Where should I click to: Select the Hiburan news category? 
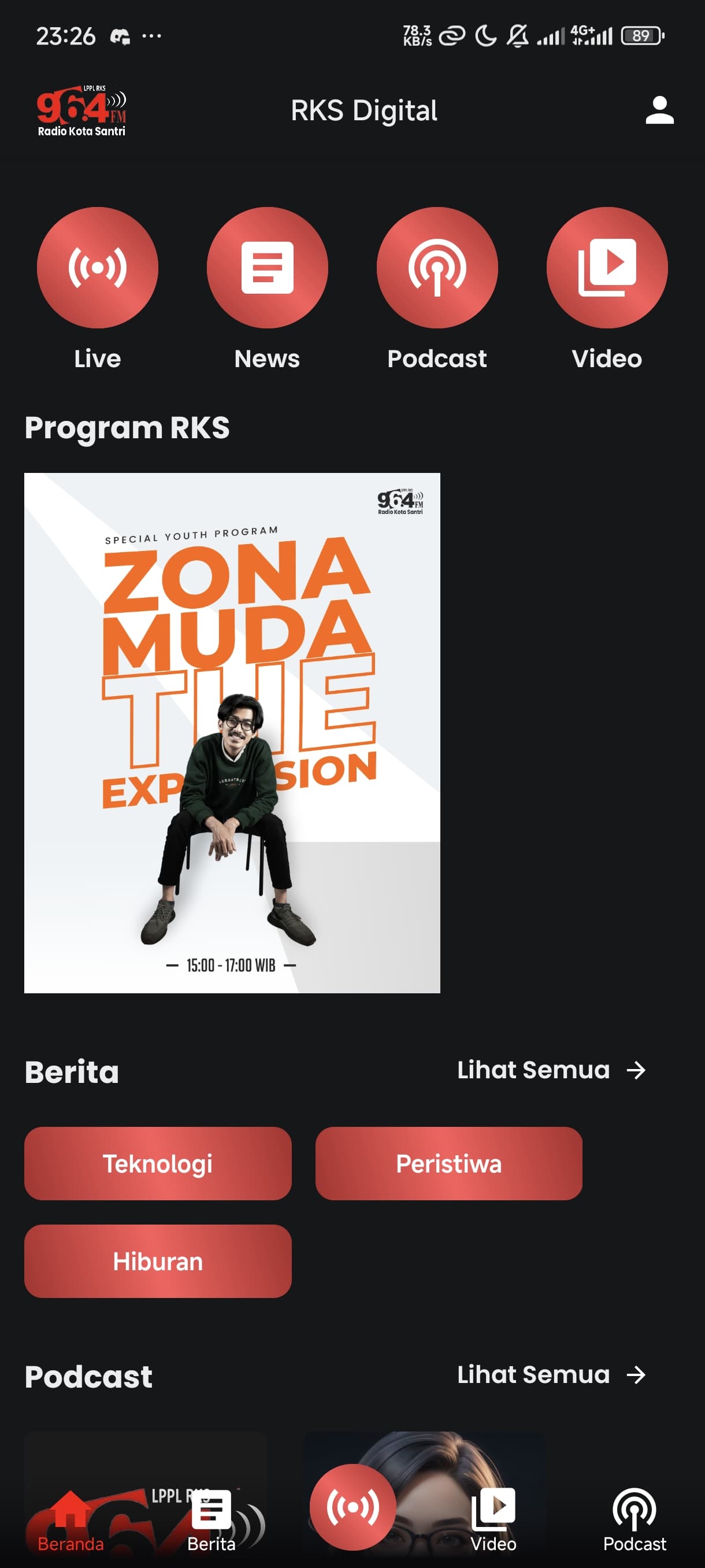(158, 1260)
